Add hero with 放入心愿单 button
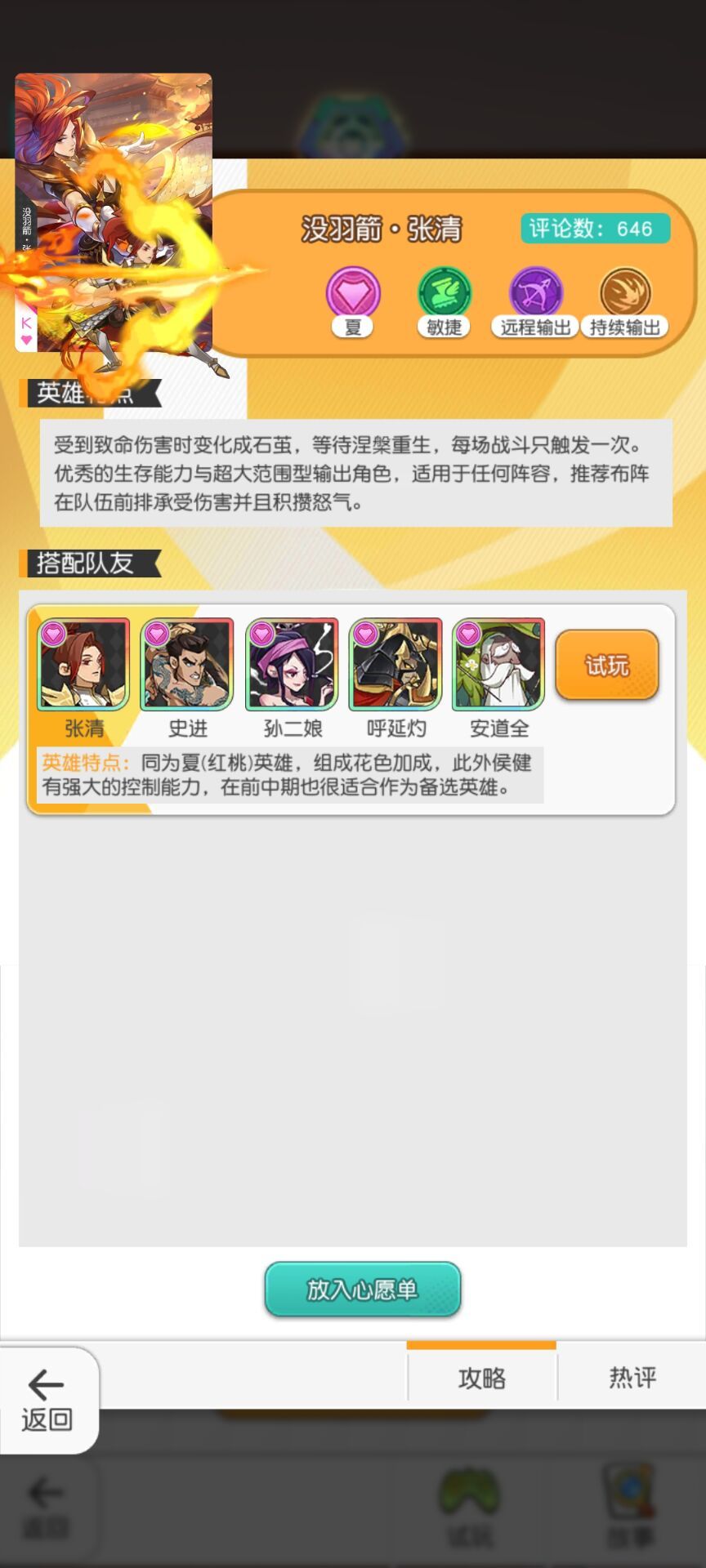 pos(363,1289)
